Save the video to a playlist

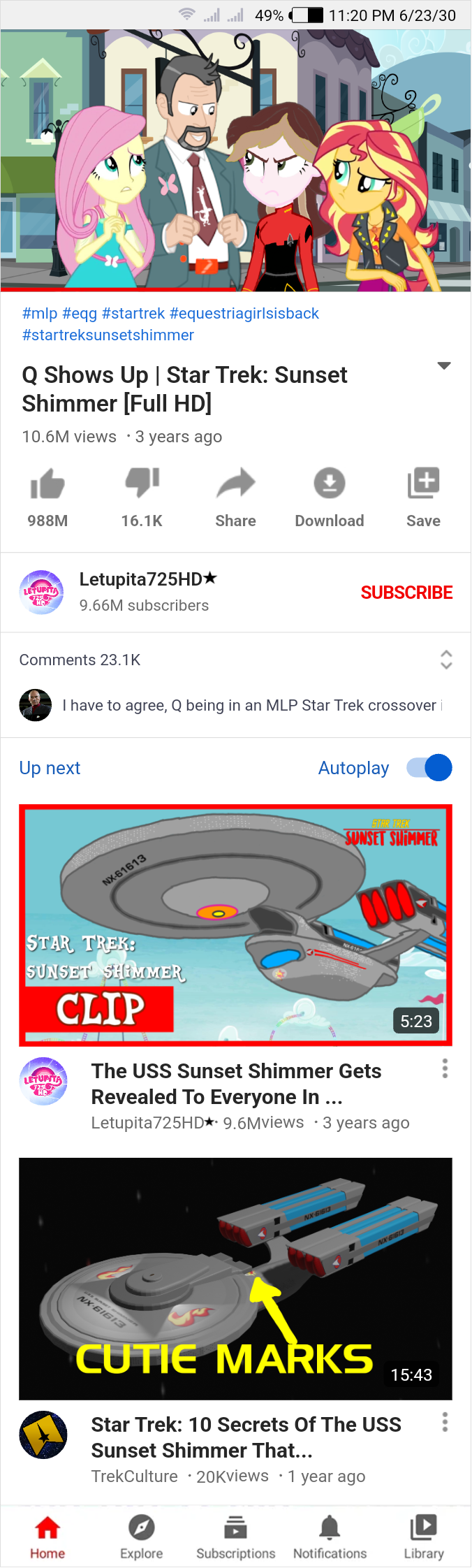click(x=423, y=484)
